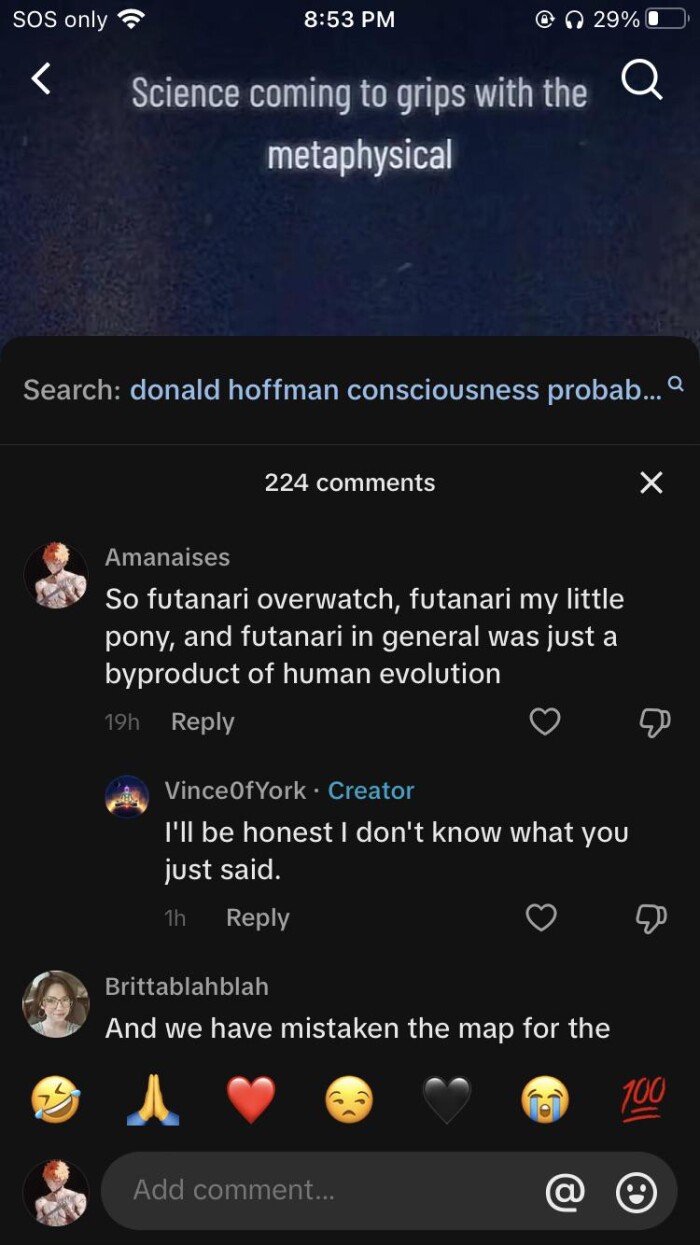Insert the red heart emoji
This screenshot has height=1245, width=700.
click(250, 1101)
